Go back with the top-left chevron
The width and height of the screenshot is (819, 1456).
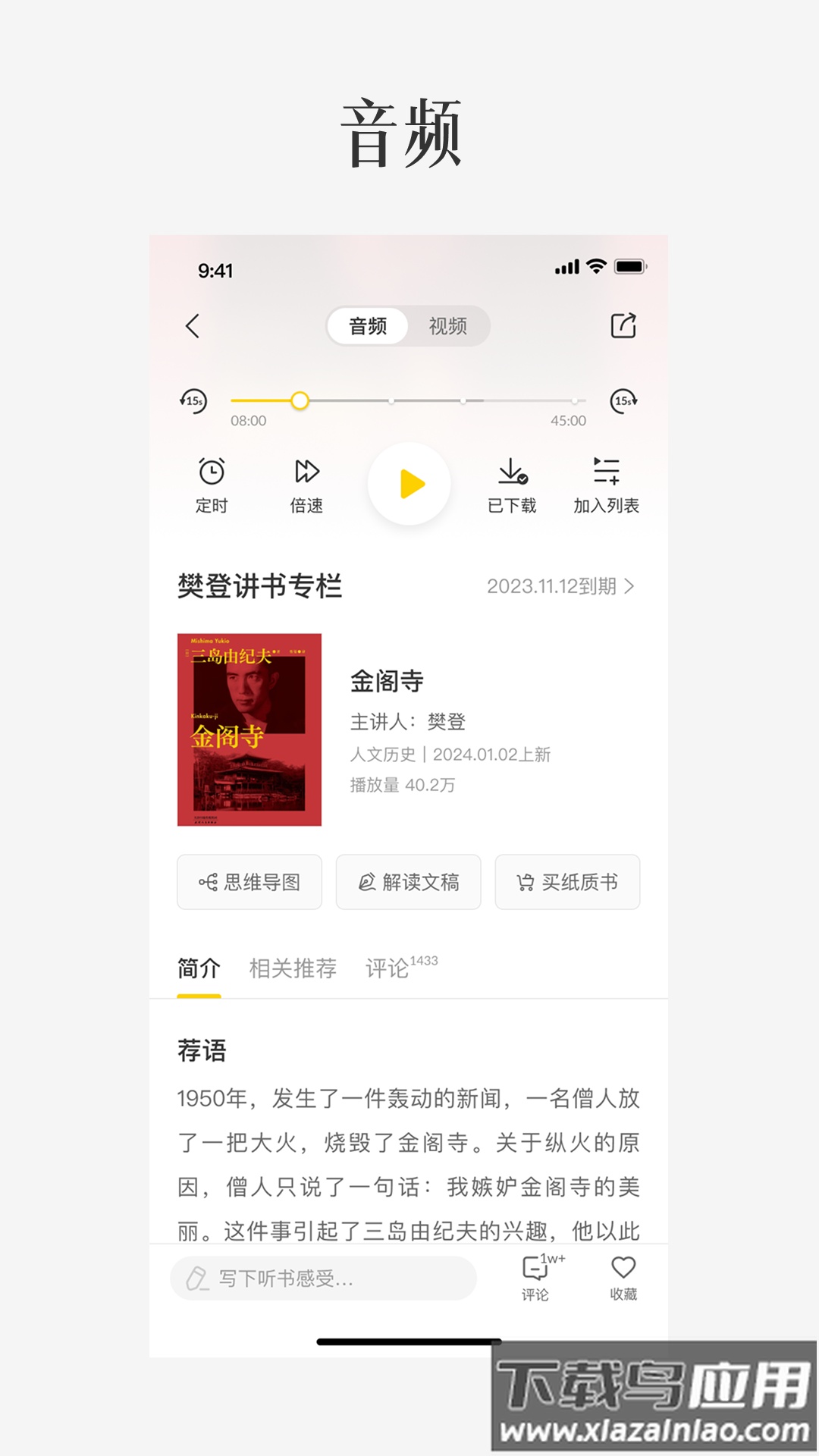(x=193, y=325)
